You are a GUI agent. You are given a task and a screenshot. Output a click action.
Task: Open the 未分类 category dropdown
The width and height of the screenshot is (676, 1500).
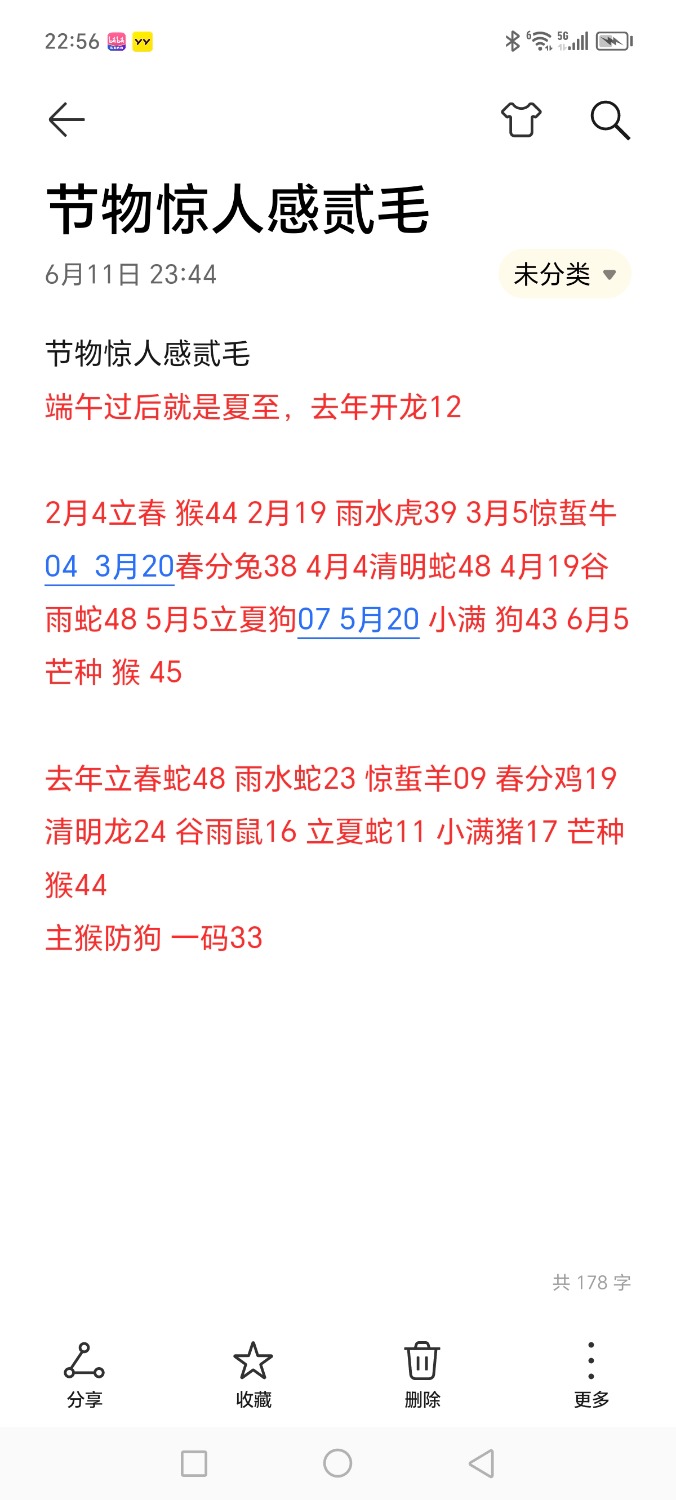point(565,274)
